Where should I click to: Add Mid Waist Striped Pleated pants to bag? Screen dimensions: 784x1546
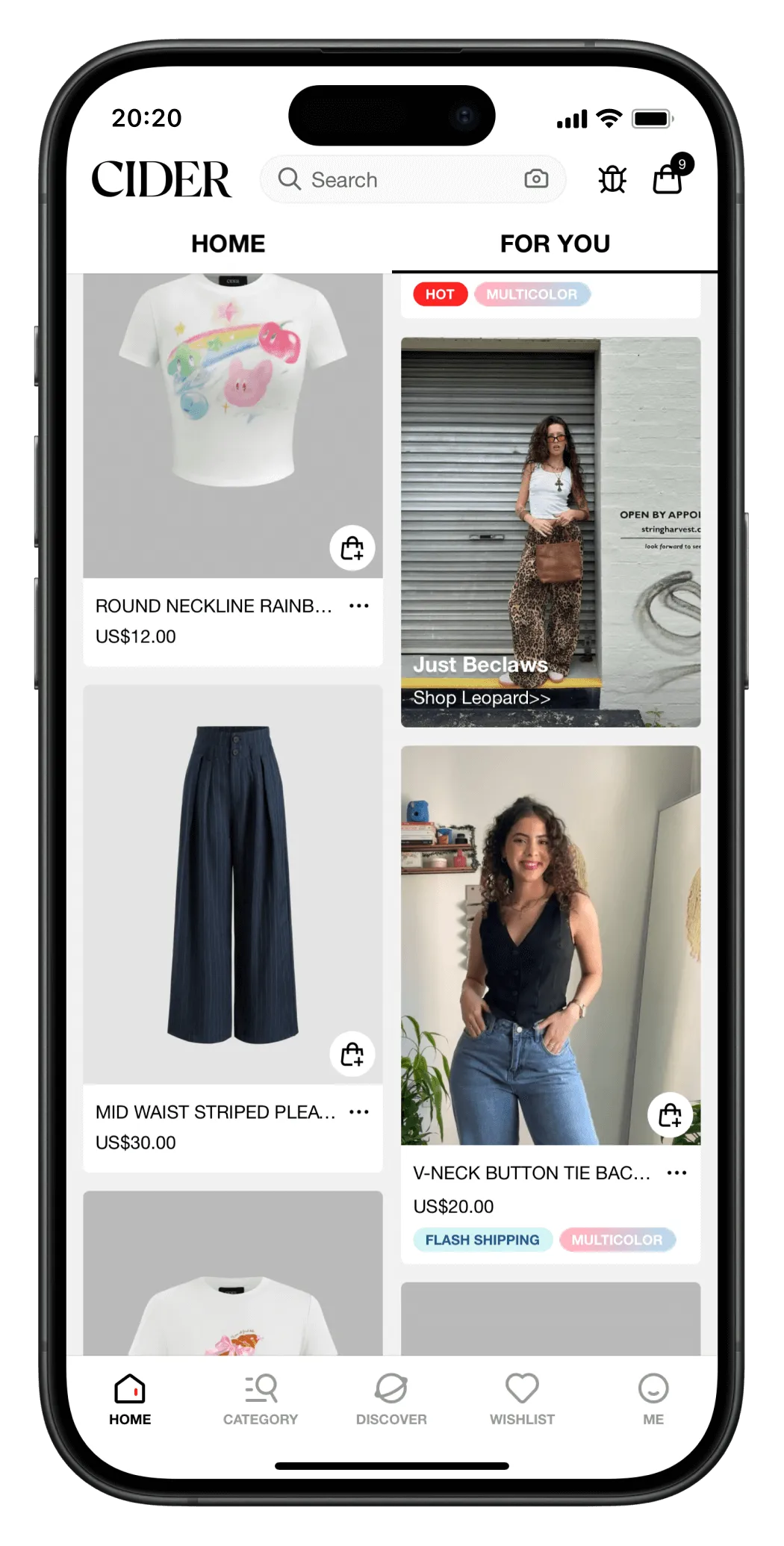pos(352,1055)
